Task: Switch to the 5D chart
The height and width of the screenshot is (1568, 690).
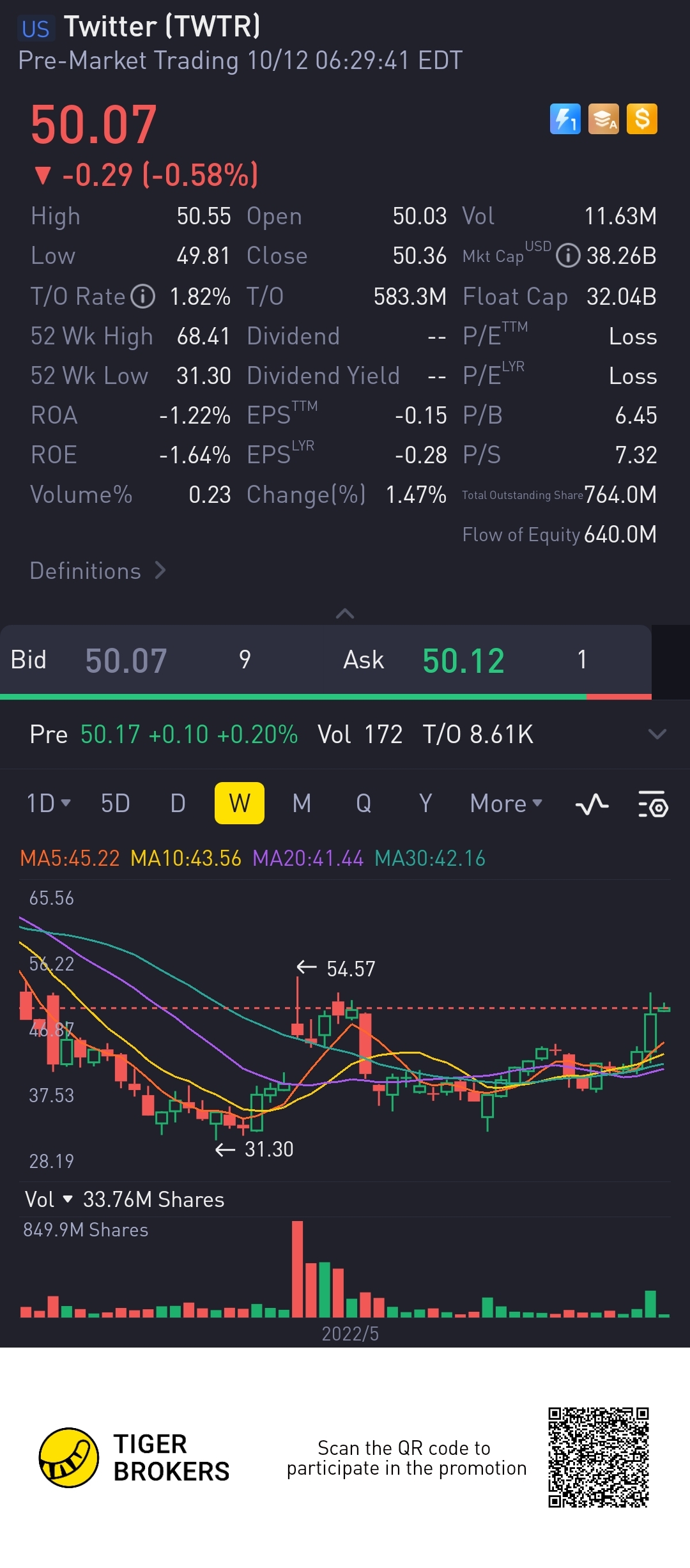Action: [116, 803]
